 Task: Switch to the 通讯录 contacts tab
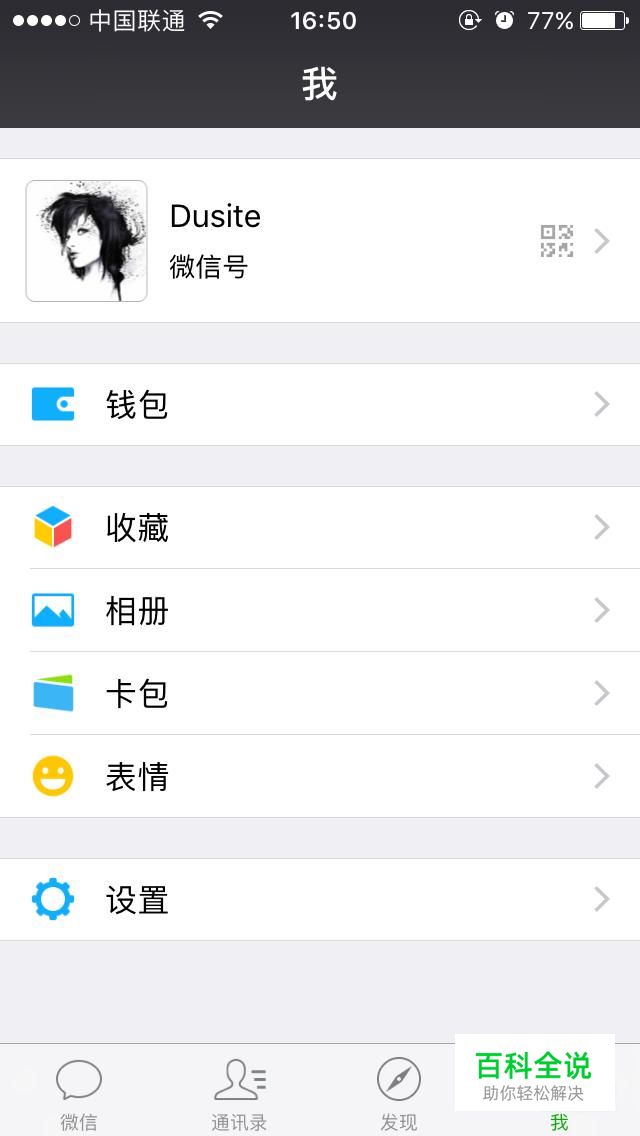pos(239,1093)
